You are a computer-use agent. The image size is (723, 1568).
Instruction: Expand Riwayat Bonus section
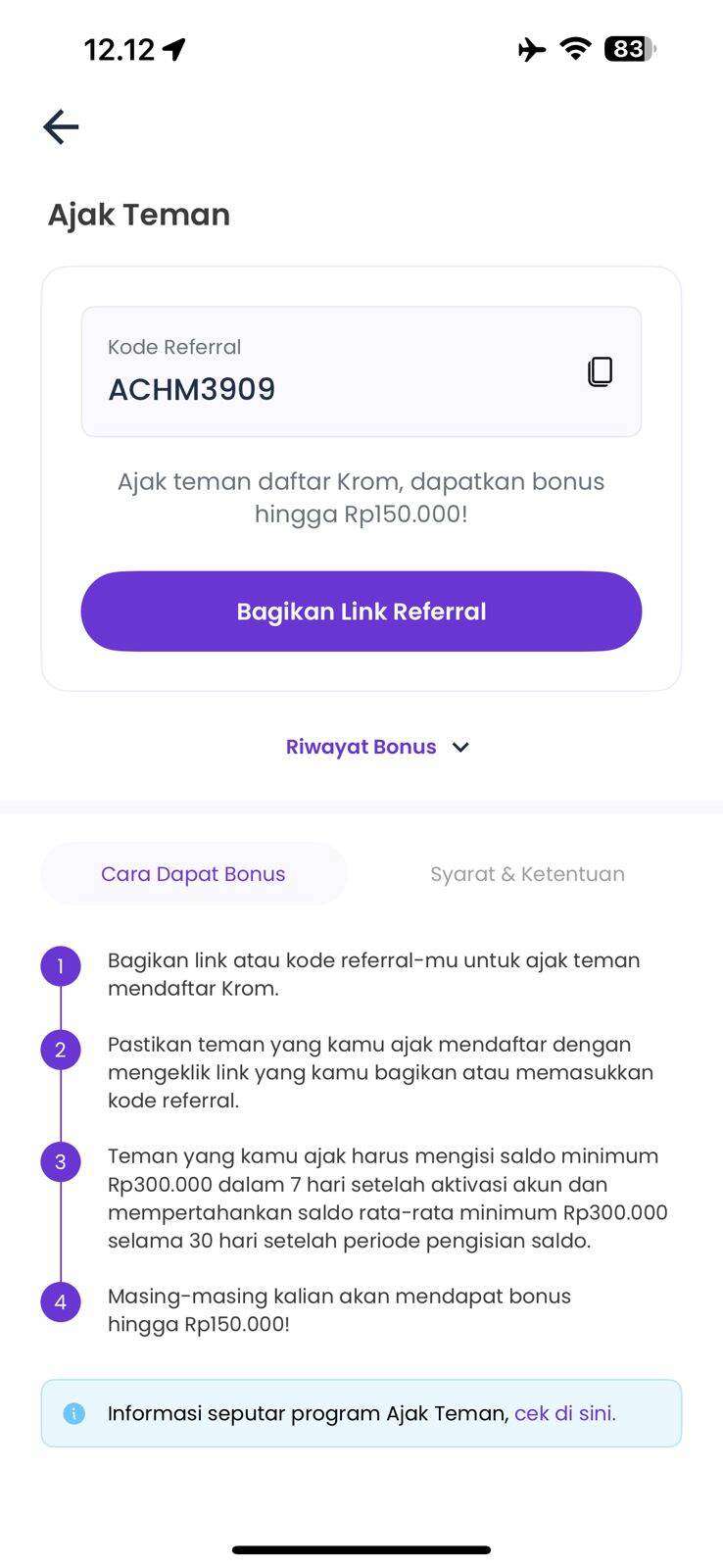pos(377,747)
